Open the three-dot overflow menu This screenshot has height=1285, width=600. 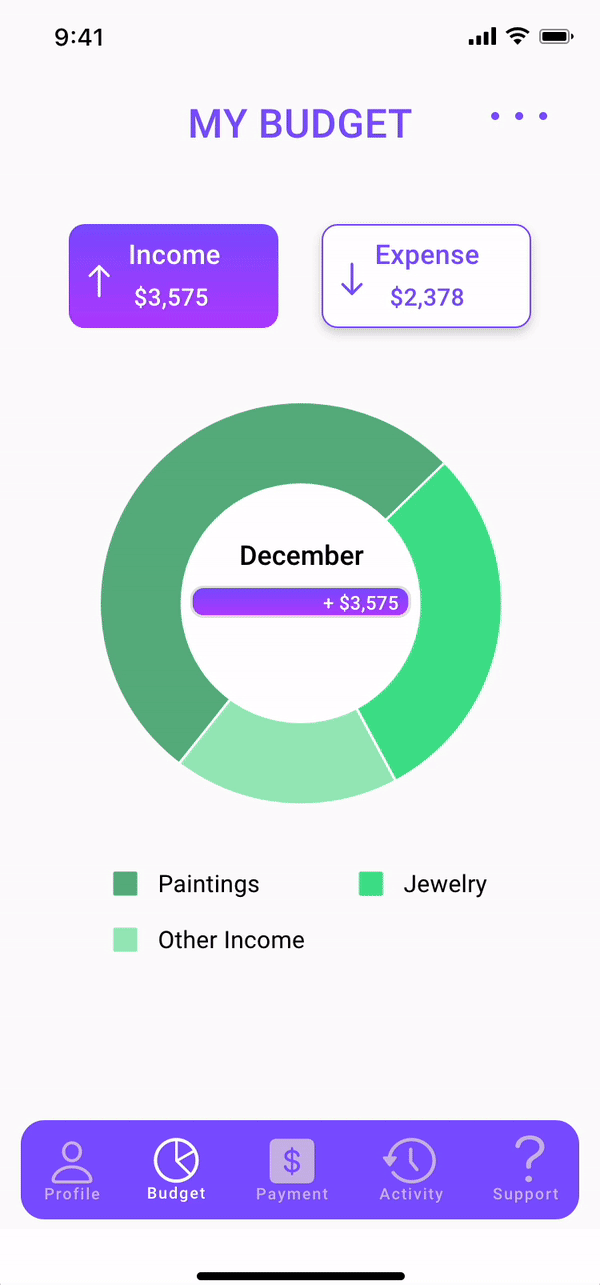point(519,117)
